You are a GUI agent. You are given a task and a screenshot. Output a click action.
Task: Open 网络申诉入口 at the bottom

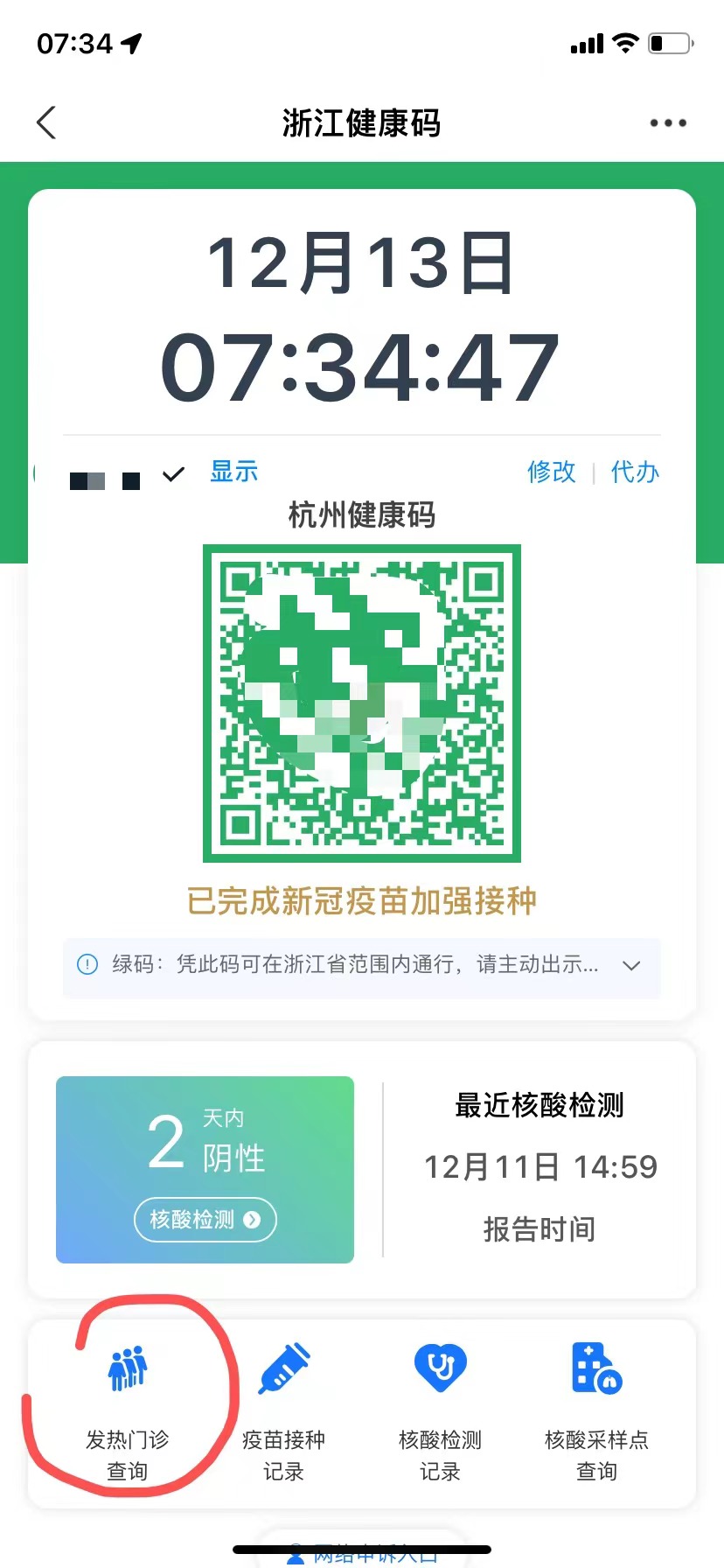click(362, 1557)
